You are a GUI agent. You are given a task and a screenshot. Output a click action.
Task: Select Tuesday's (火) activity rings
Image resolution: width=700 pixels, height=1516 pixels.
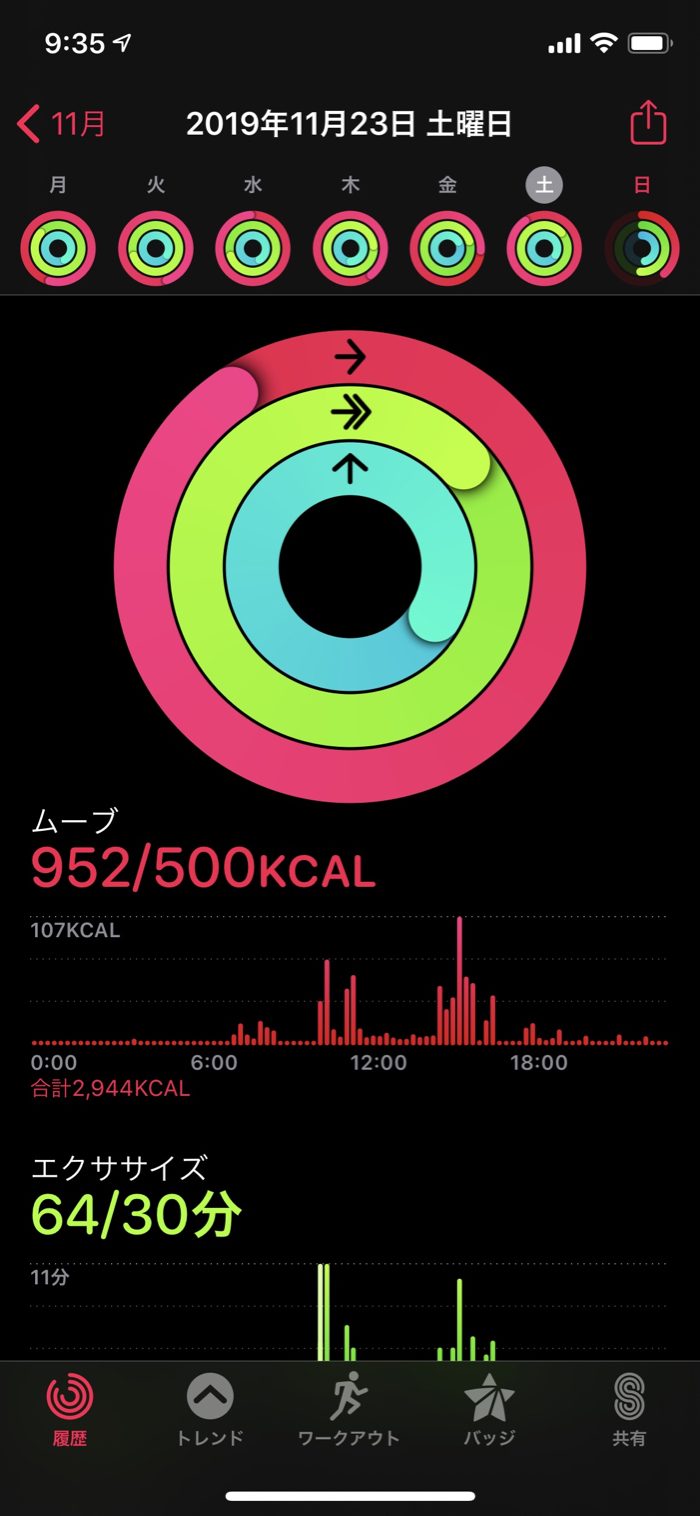point(156,248)
